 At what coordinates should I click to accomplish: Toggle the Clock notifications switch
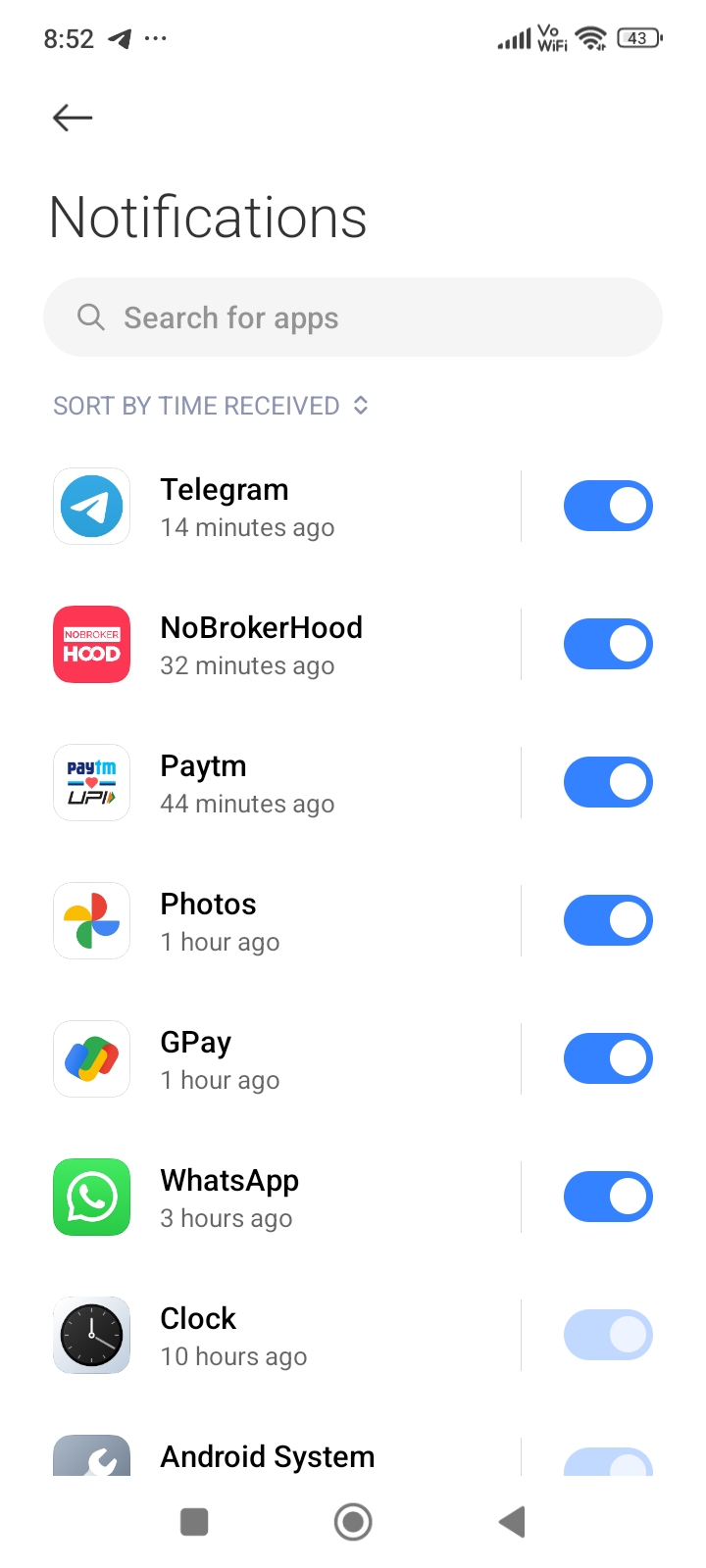[x=608, y=1336]
